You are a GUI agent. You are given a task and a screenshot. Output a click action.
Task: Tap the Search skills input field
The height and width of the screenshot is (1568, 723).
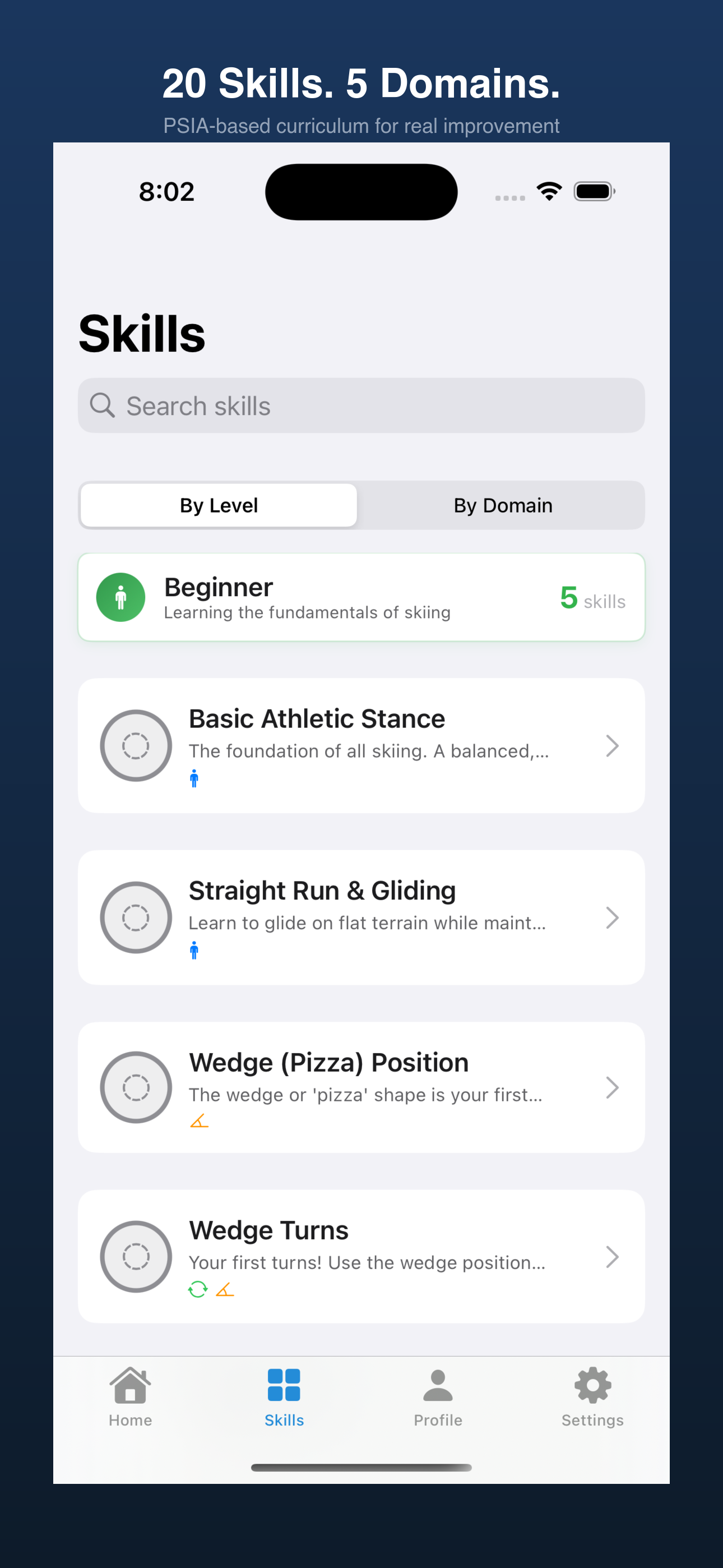(361, 405)
